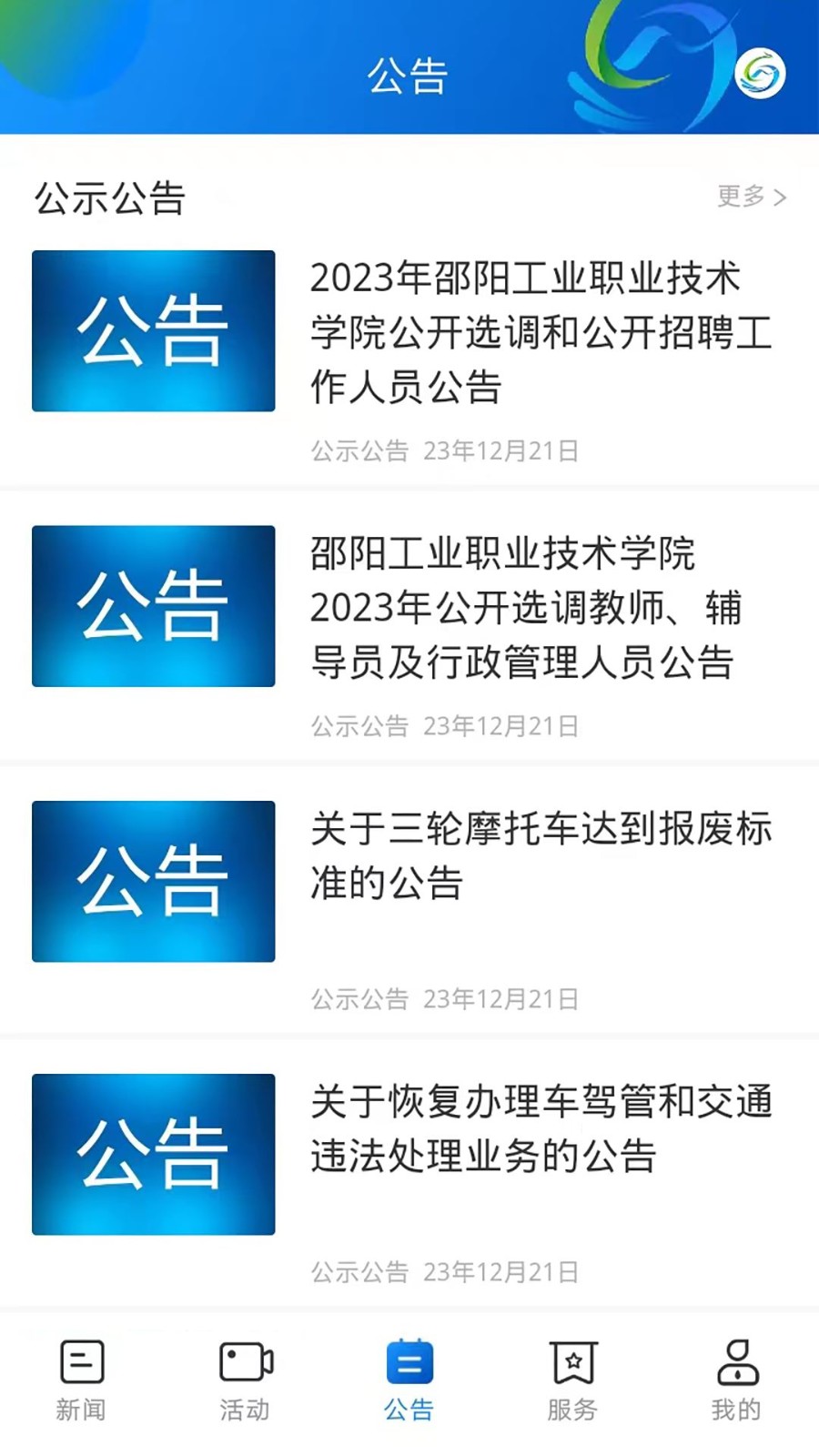Expand the 更多 chevron for more announcements

pos(783,197)
